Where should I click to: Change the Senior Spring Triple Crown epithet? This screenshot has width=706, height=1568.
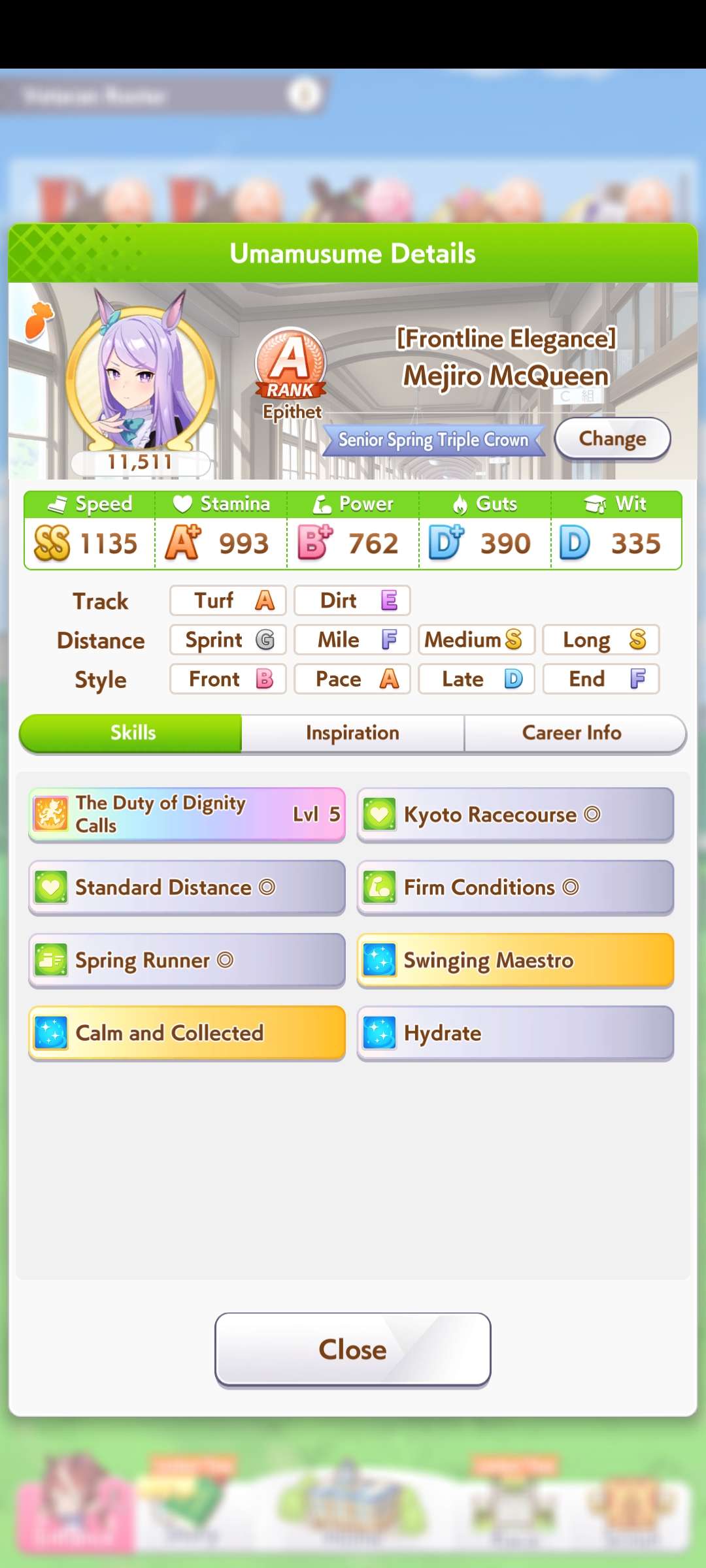click(x=613, y=438)
